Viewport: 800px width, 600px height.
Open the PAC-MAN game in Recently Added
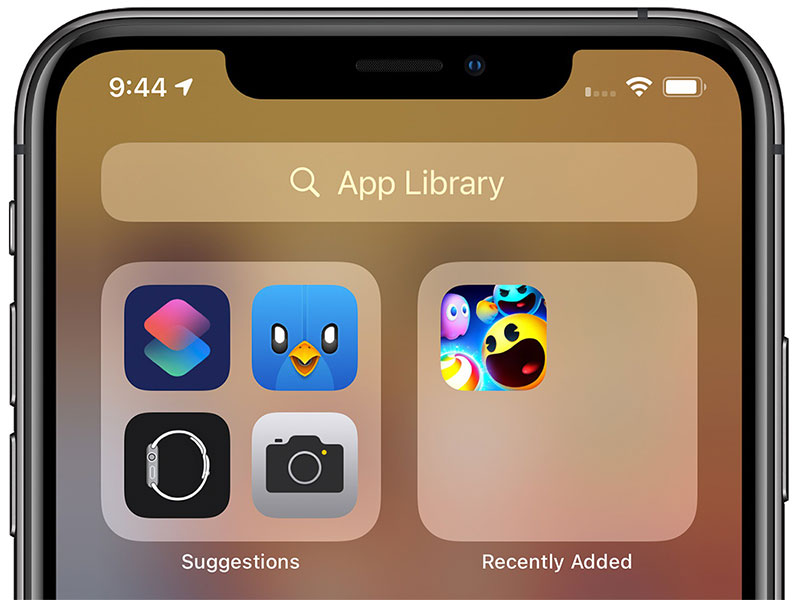point(494,337)
